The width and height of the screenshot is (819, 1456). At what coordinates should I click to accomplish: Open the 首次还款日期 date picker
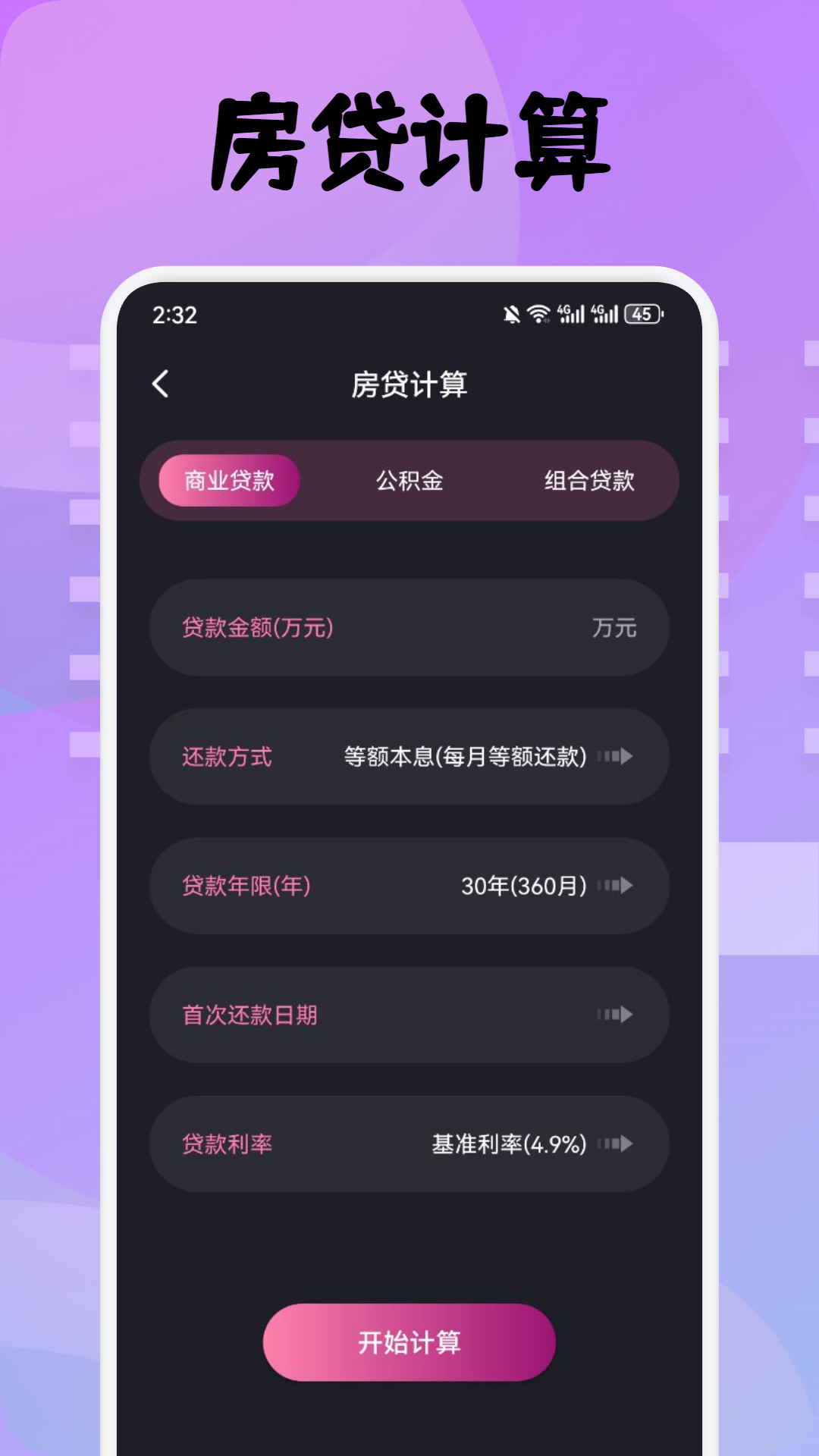[x=409, y=1014]
